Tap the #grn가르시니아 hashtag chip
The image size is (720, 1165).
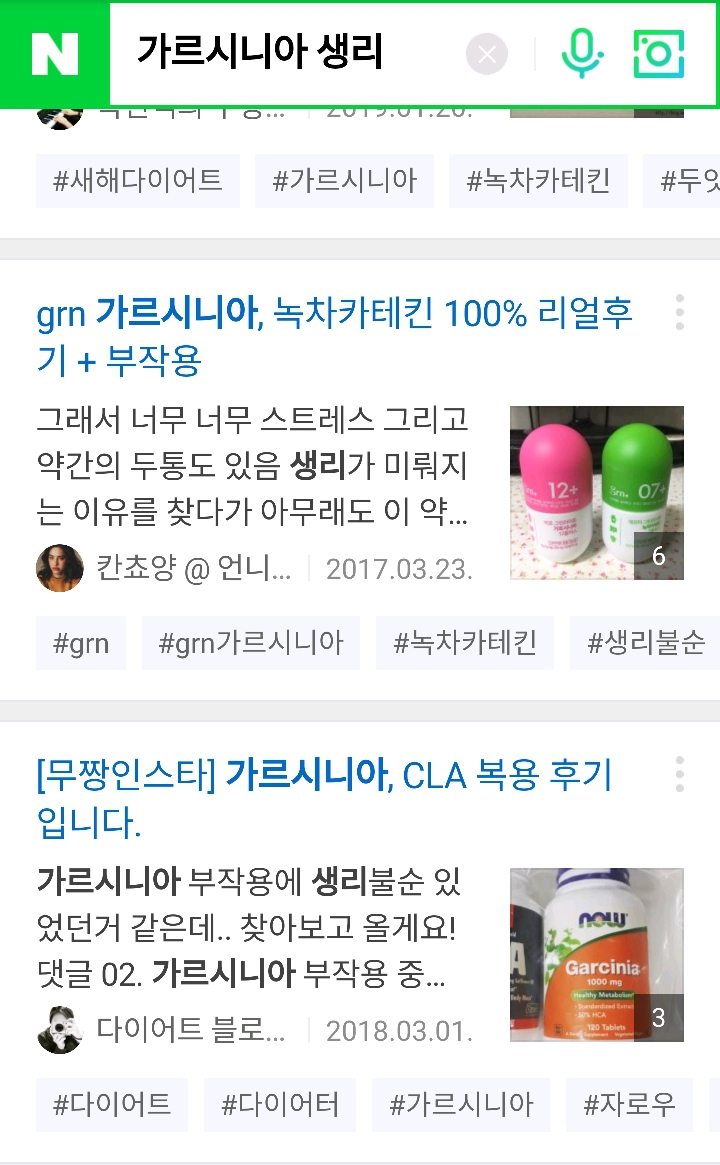pyautogui.click(x=251, y=643)
